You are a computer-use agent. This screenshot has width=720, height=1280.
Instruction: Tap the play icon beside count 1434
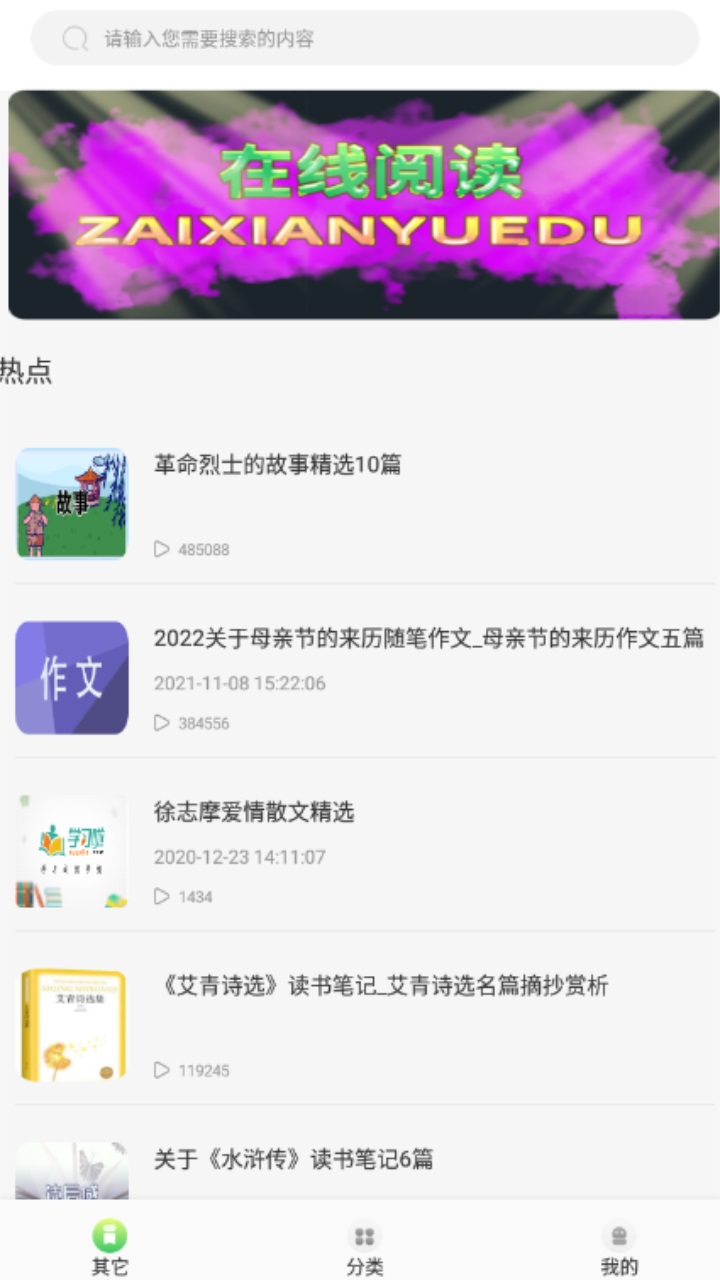(x=161, y=897)
